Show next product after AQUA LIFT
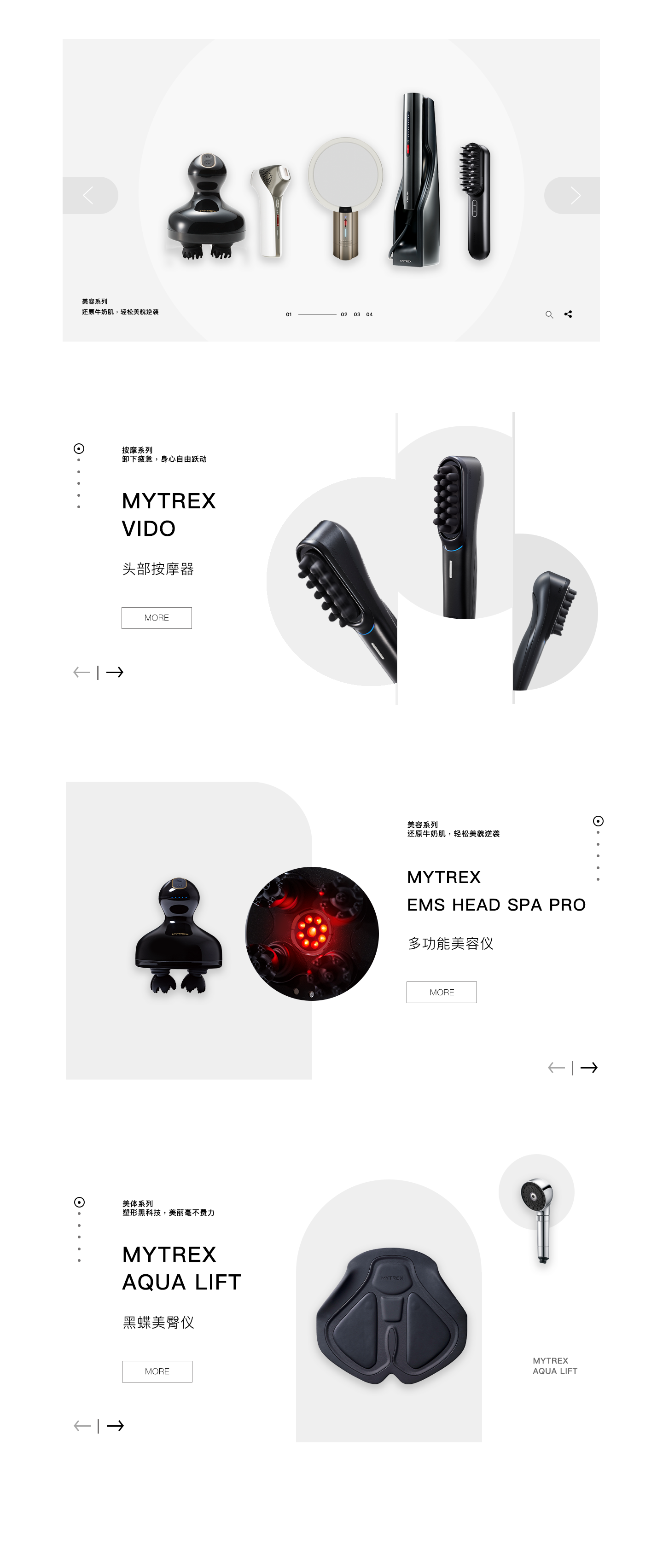 115,1426
